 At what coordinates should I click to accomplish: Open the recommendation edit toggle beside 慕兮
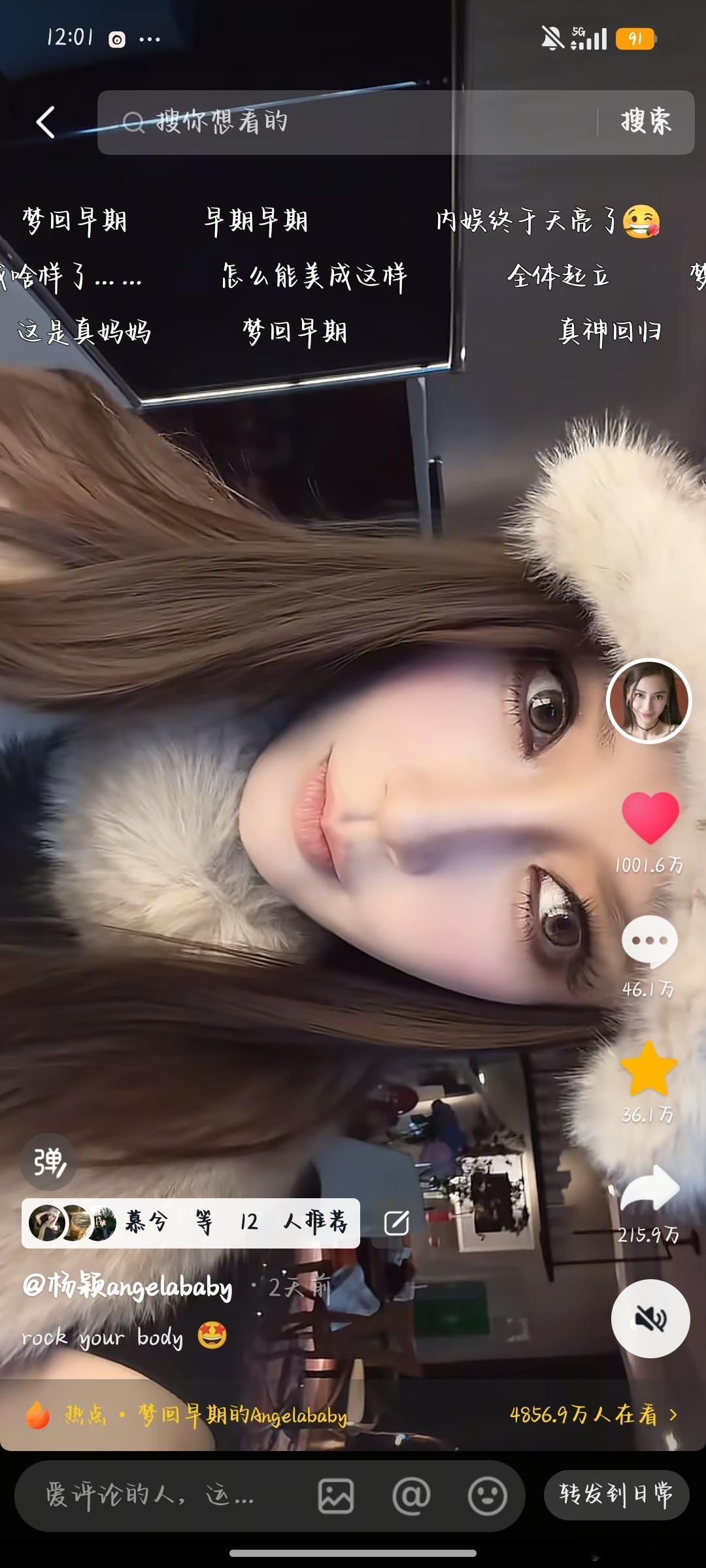pos(397,1222)
